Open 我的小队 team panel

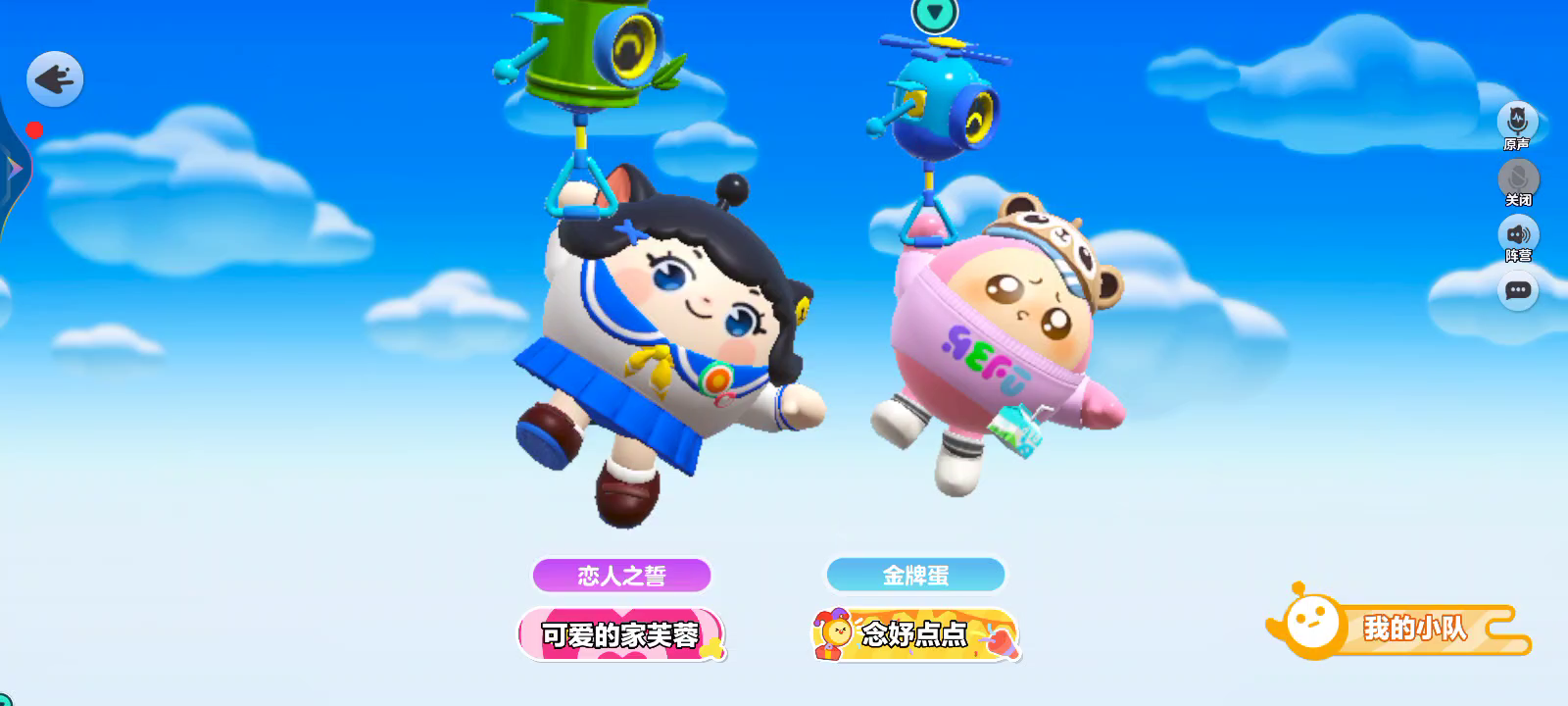click(1401, 628)
